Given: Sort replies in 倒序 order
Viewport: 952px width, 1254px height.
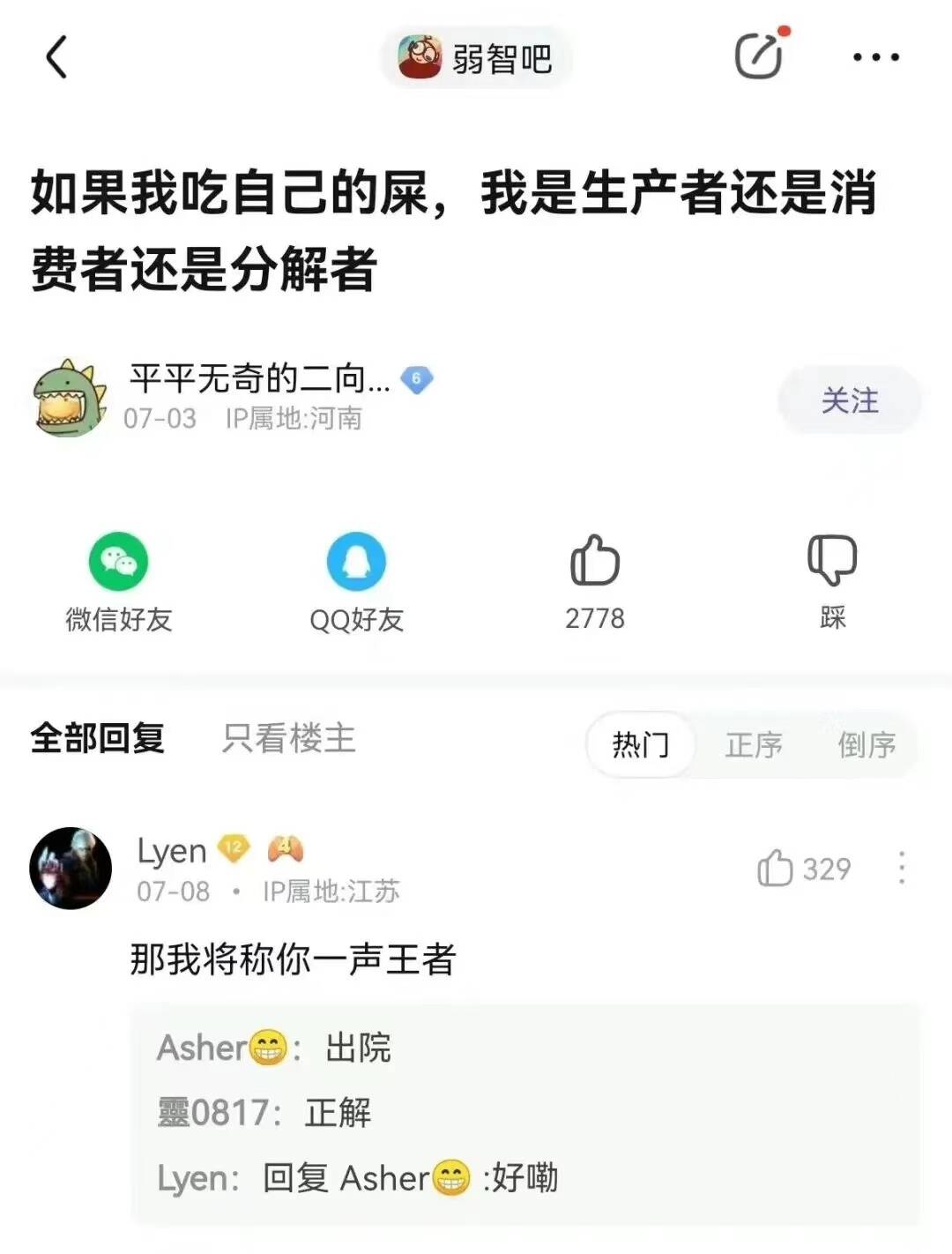Looking at the screenshot, I should [866, 745].
